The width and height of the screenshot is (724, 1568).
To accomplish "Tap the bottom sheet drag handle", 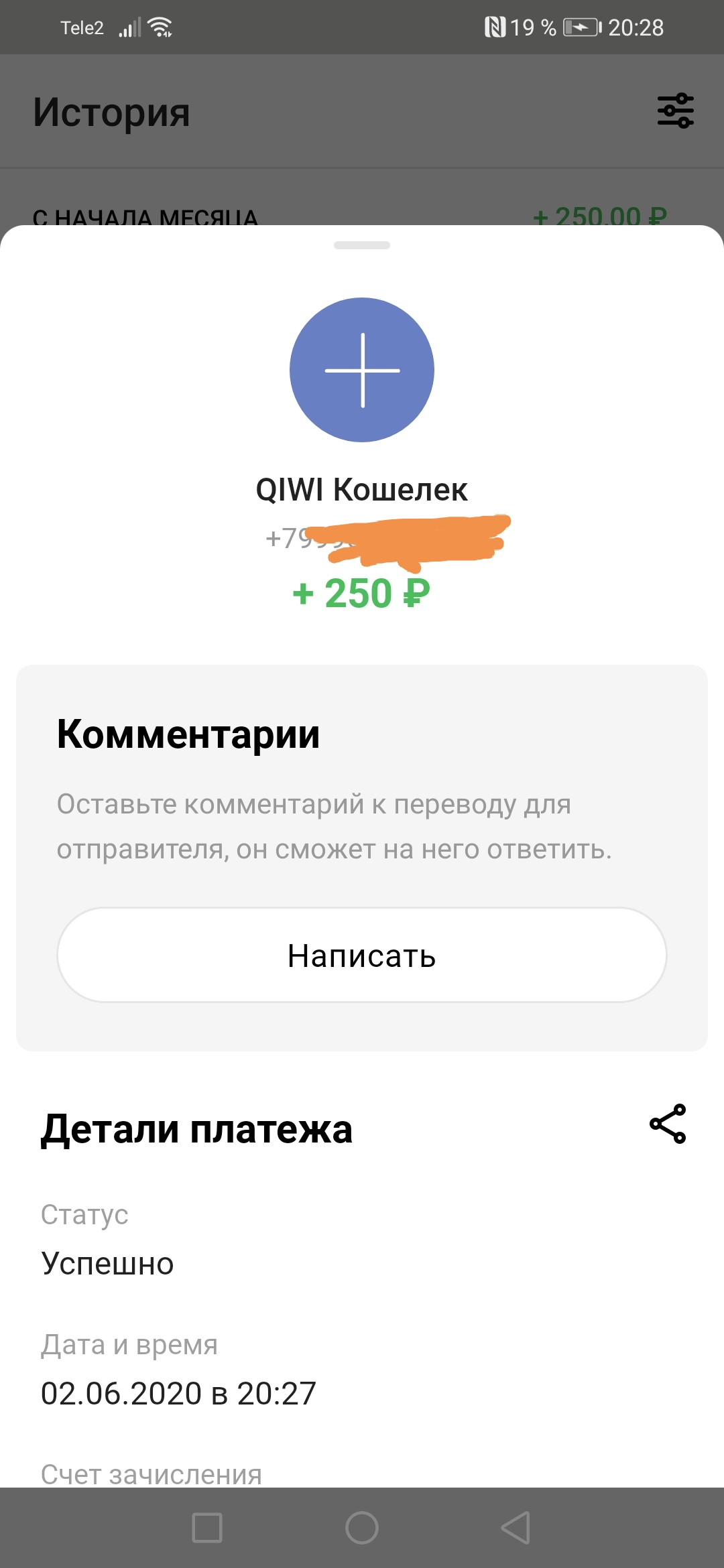I will pyautogui.click(x=362, y=245).
